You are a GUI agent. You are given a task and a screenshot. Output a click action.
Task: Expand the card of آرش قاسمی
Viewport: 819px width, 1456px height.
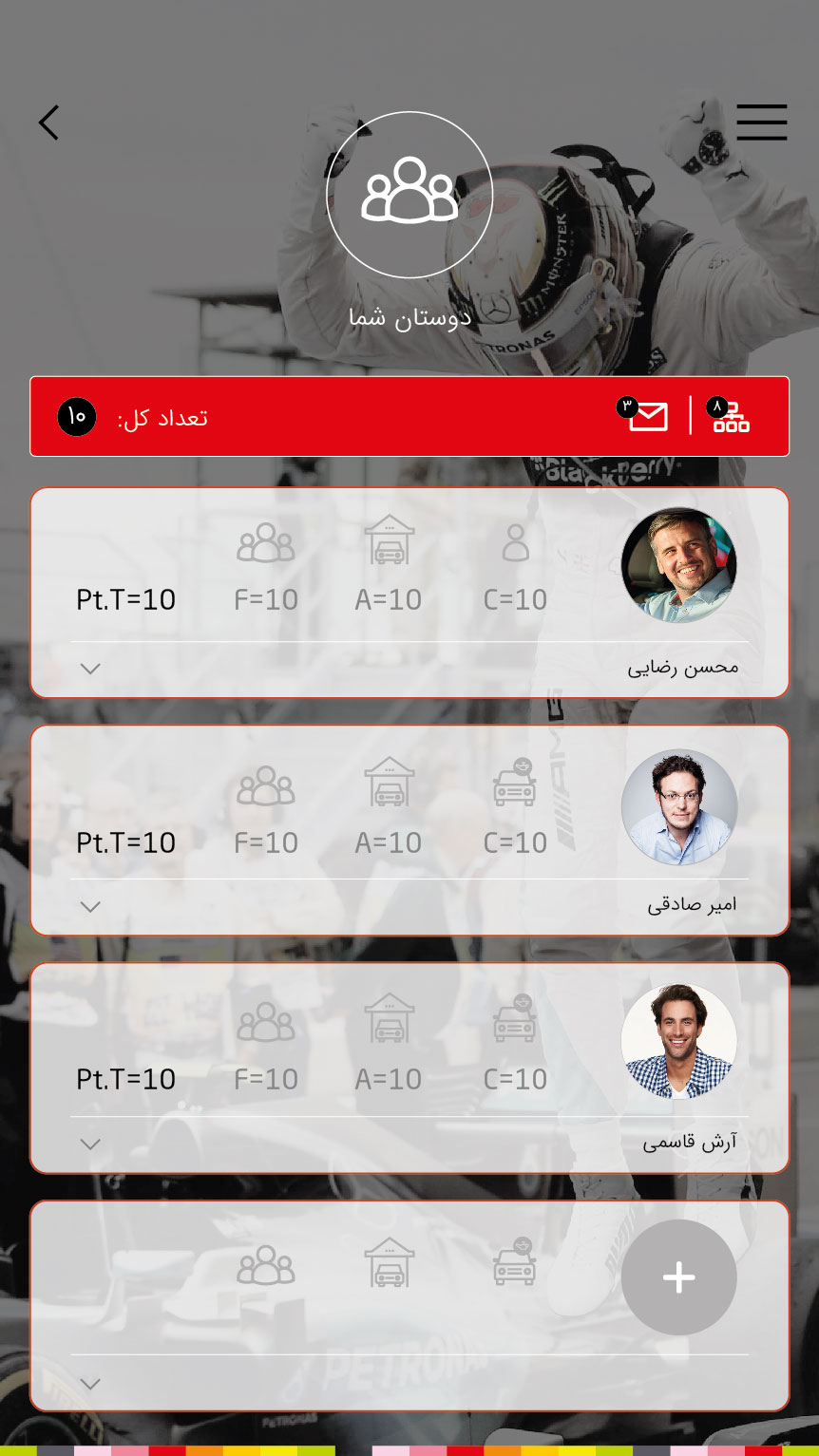90,1144
